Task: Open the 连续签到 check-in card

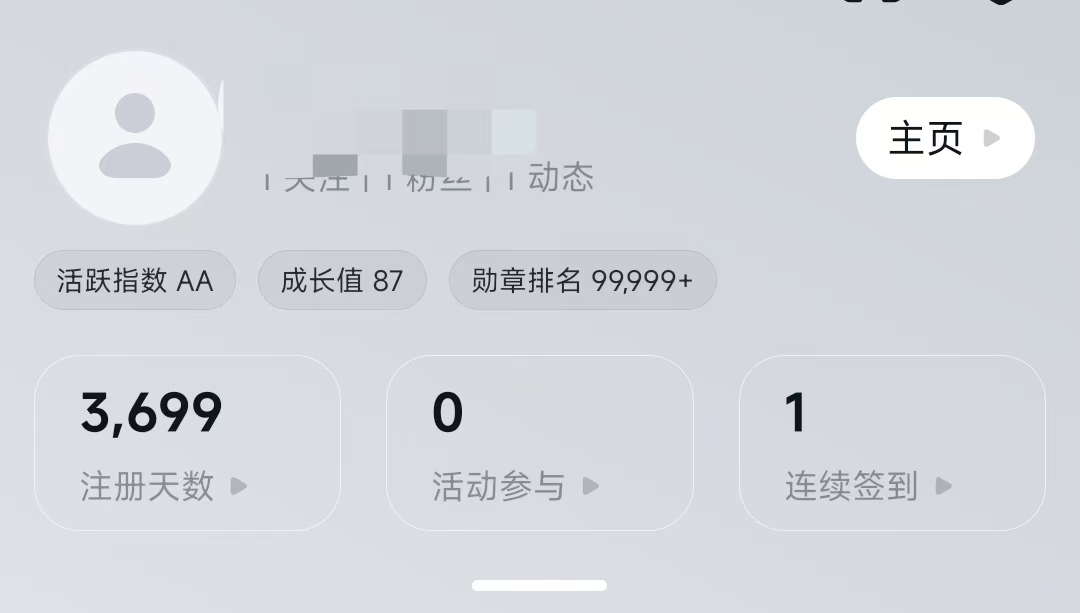Action: point(891,443)
